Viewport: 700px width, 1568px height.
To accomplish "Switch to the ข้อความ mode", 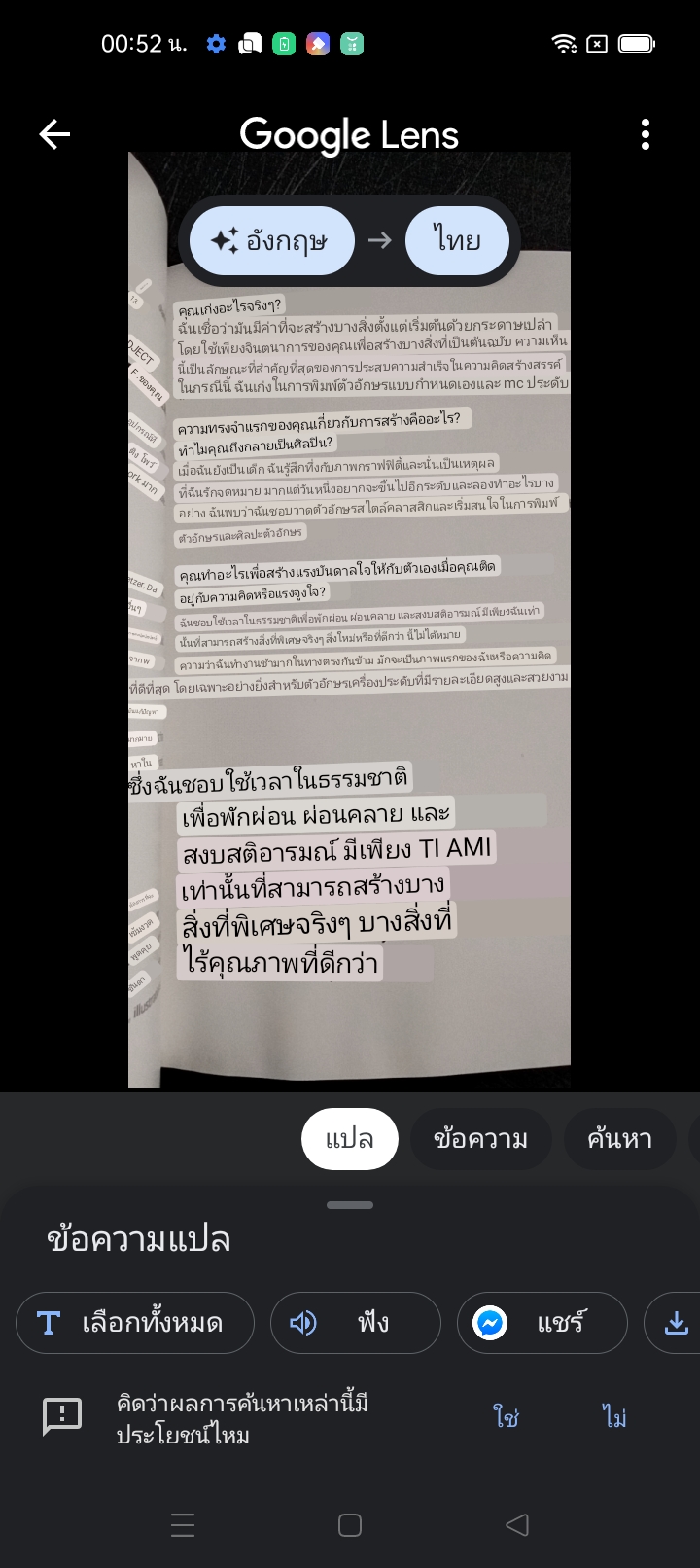I will click(x=480, y=1139).
